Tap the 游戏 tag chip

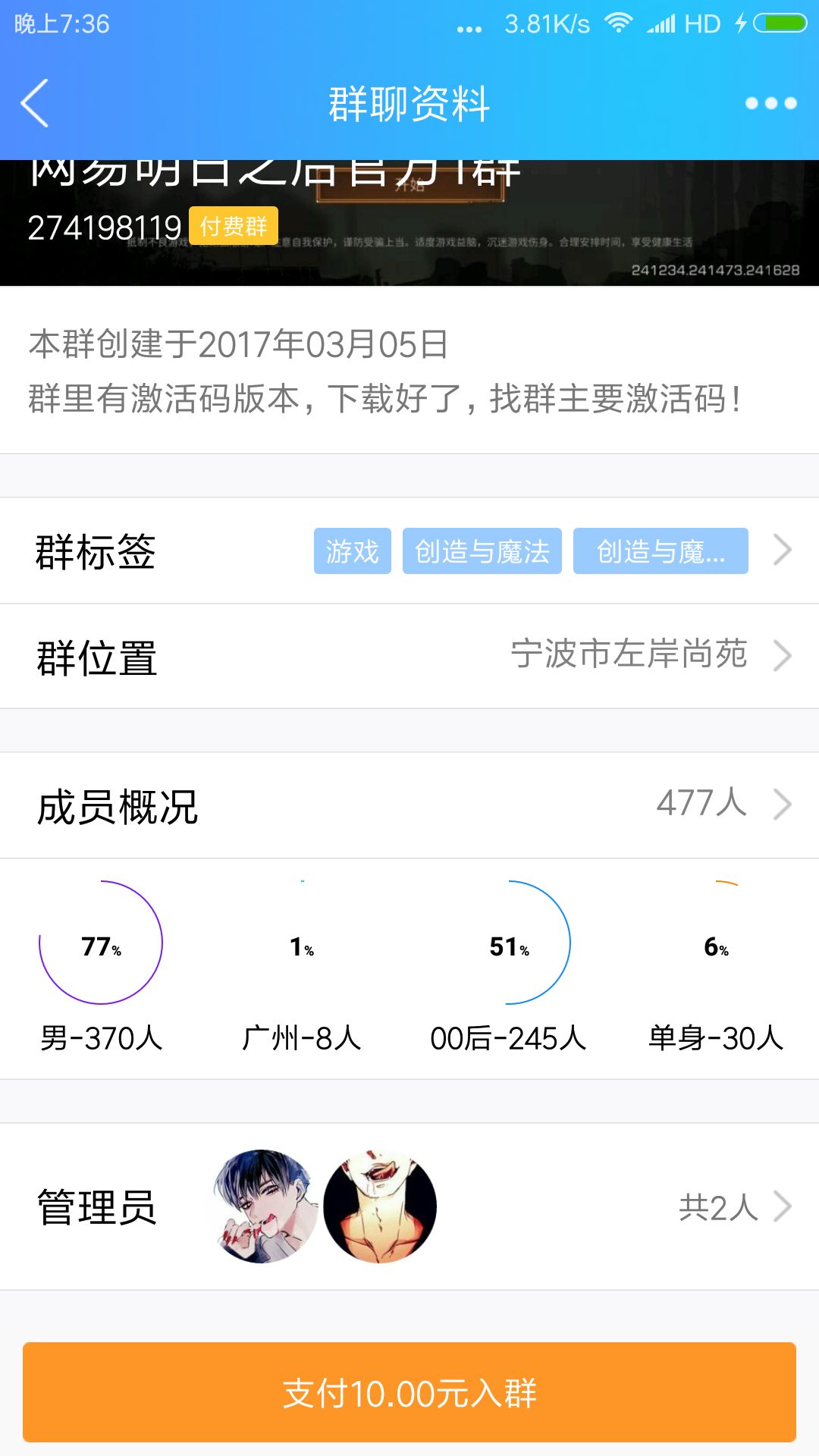tap(353, 551)
